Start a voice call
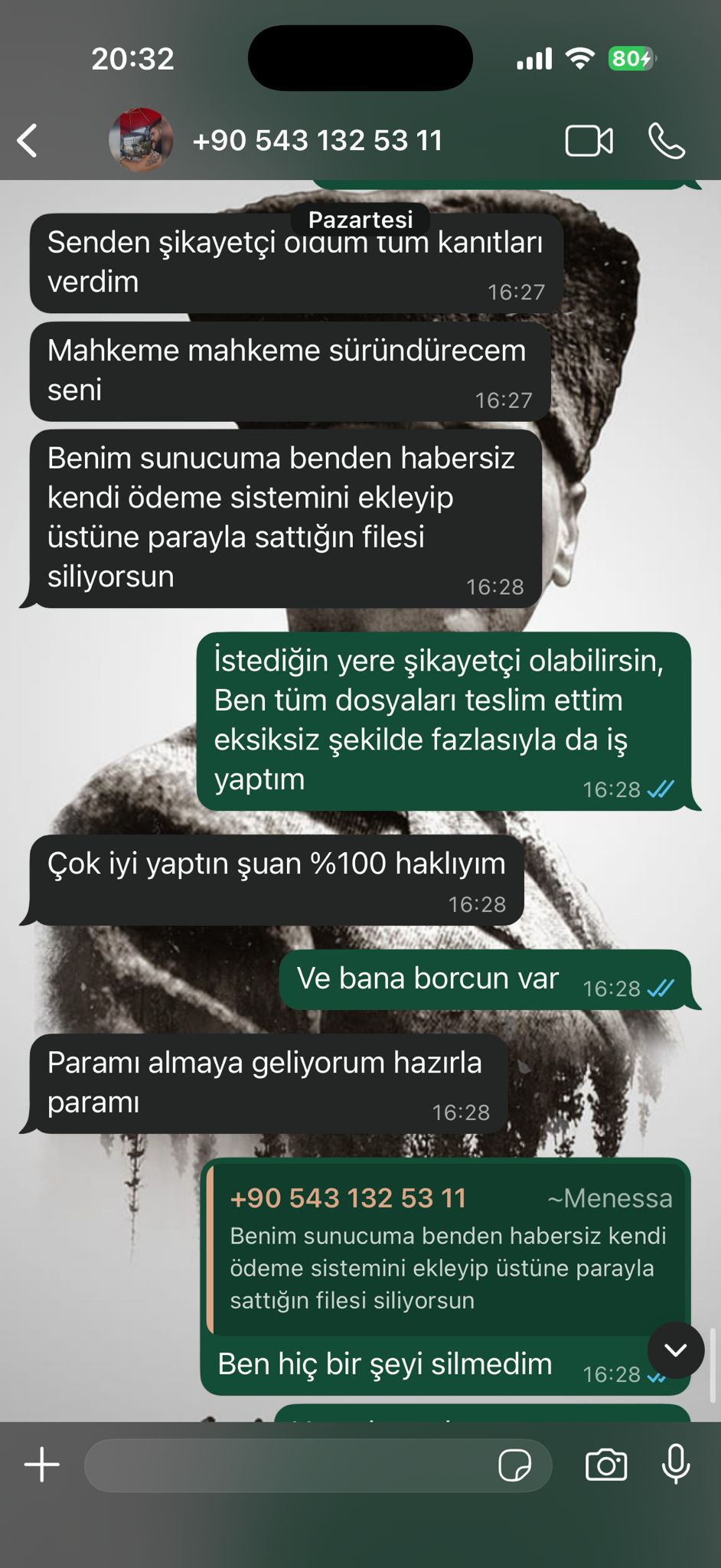721x1568 pixels. point(667,141)
